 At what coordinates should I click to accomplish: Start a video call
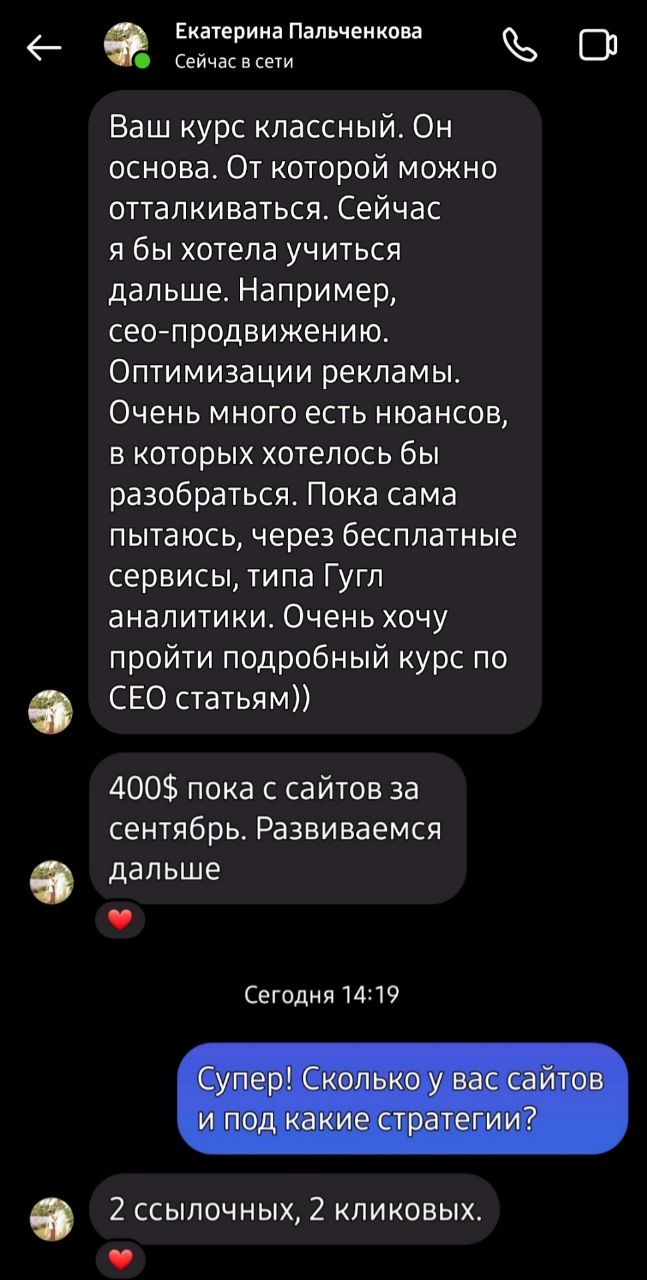(x=597, y=46)
